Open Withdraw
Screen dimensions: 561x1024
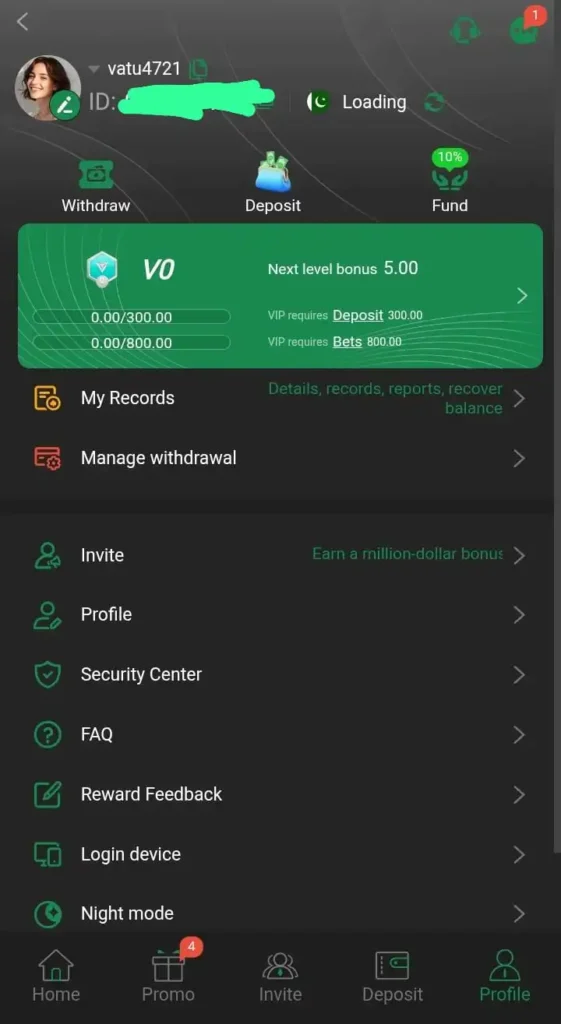coord(96,187)
